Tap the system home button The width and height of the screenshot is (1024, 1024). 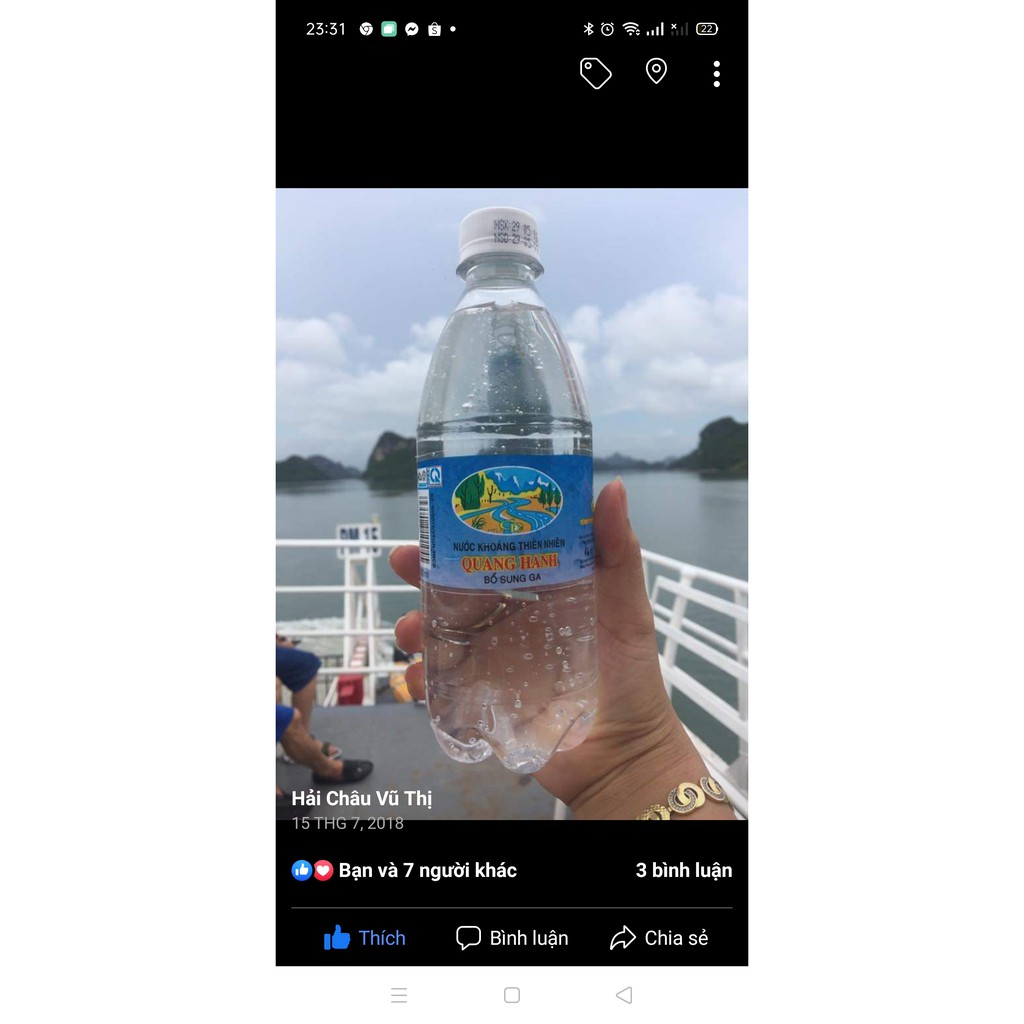coord(512,995)
